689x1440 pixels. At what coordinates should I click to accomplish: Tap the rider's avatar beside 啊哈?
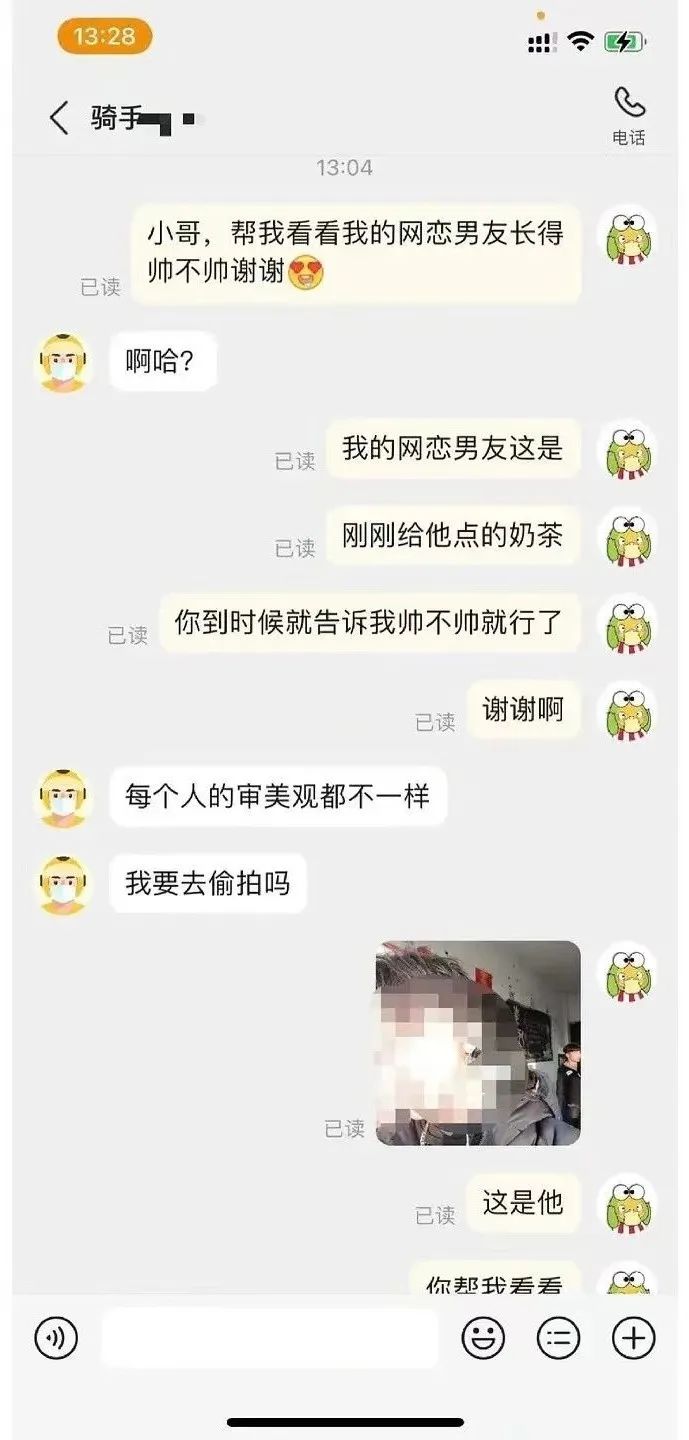64,361
